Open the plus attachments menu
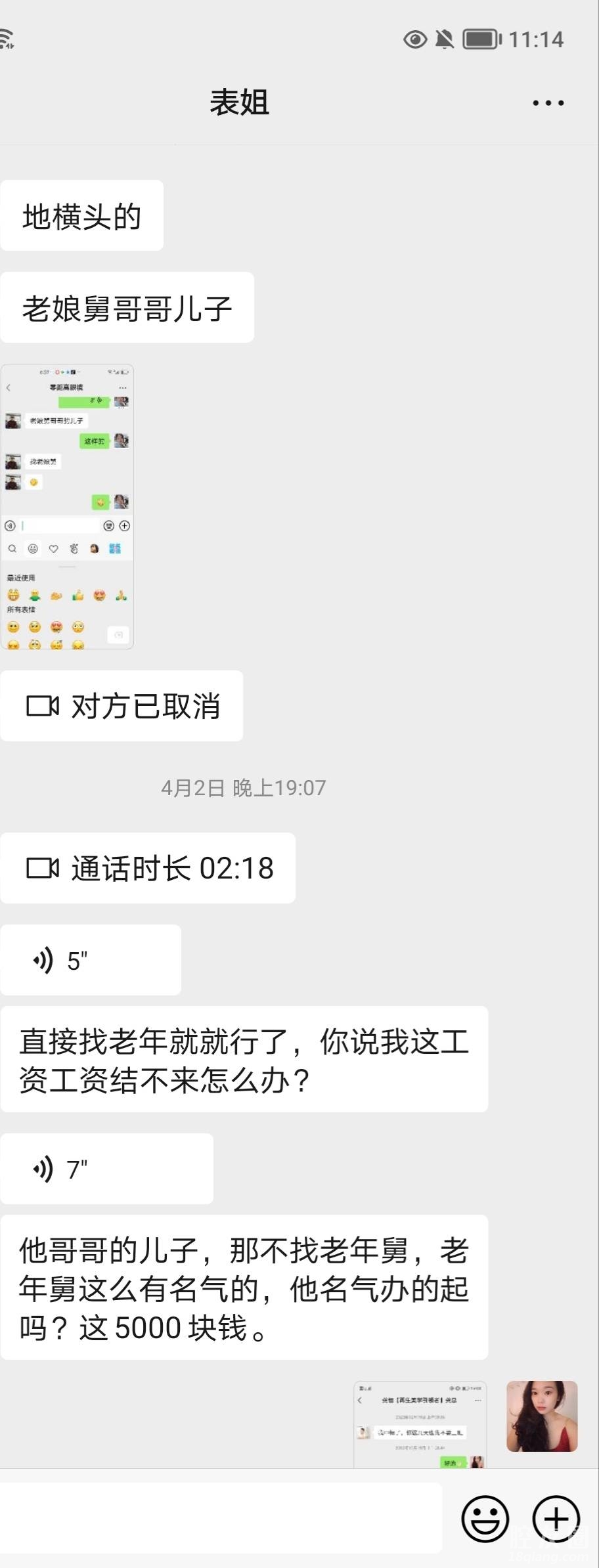The height and width of the screenshot is (1568, 599). click(556, 1518)
